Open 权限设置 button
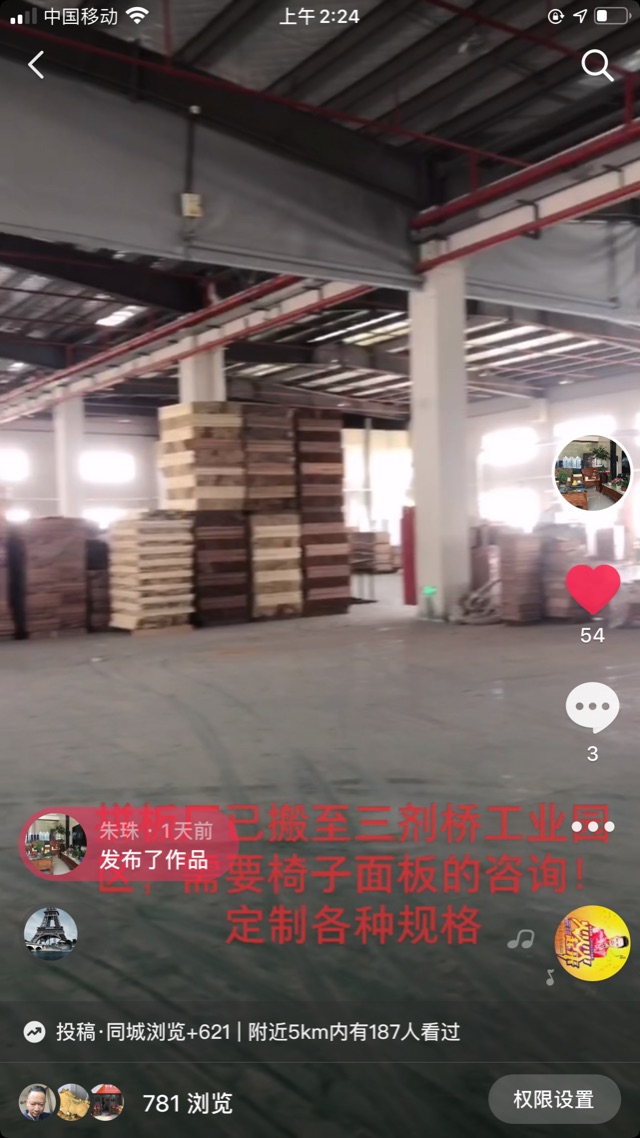Screen dimensions: 640x1138 click(554, 1099)
